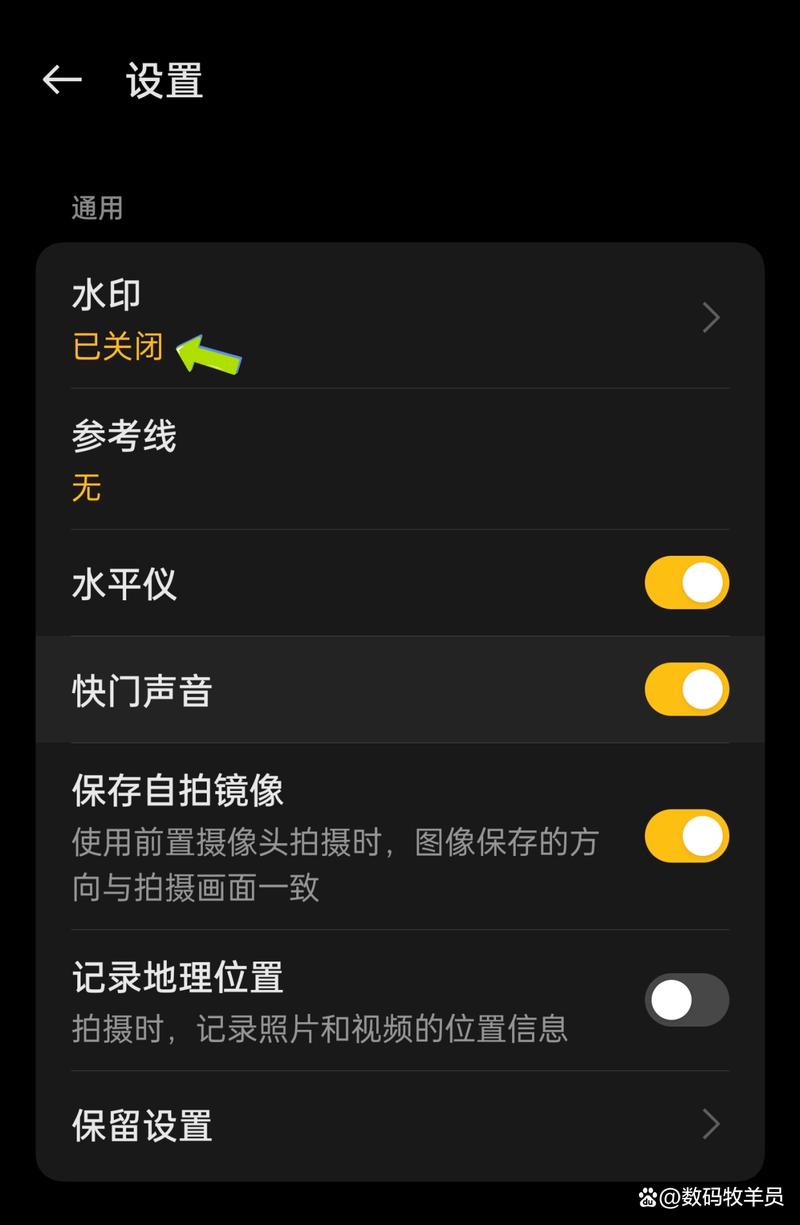Select the 无 value under 参考线

click(87, 487)
